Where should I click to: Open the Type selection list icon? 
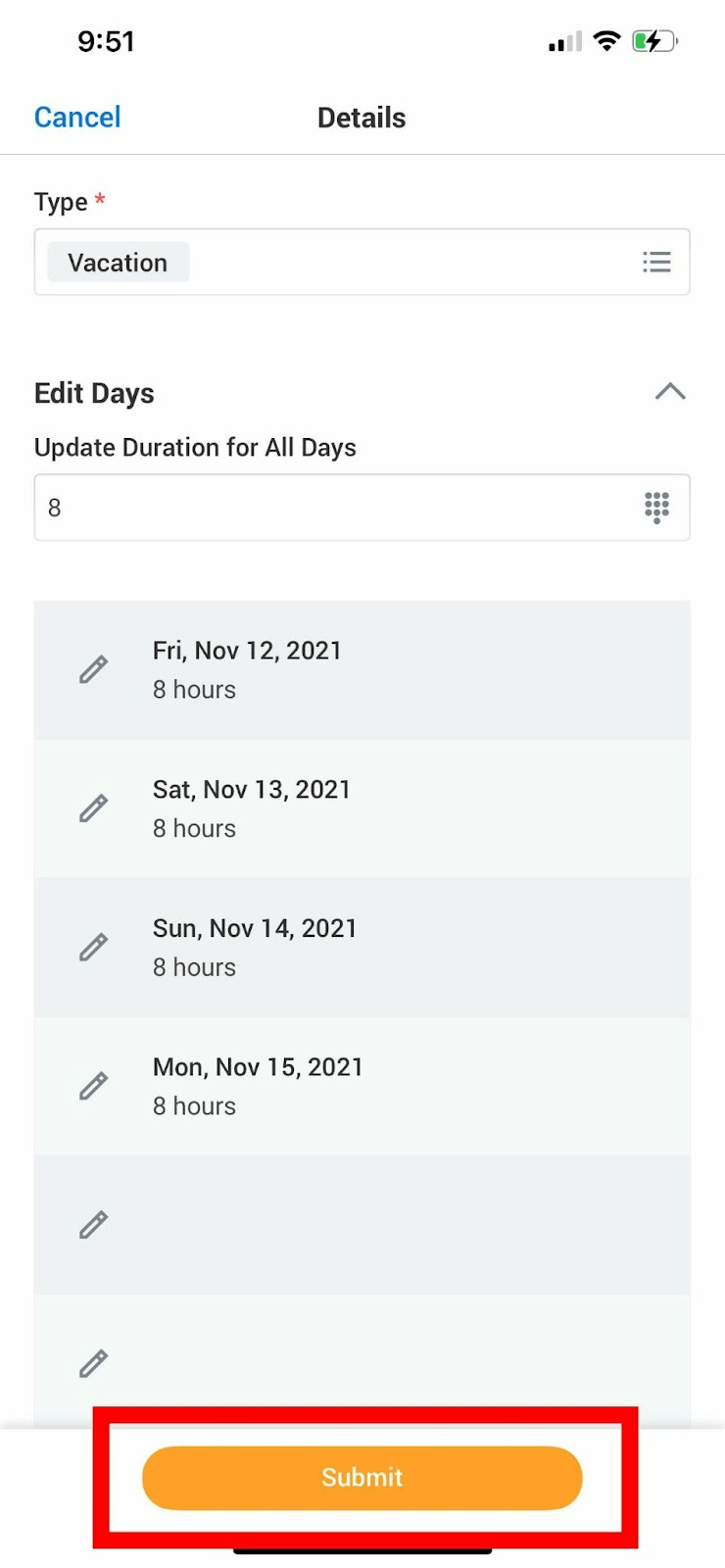tap(656, 262)
